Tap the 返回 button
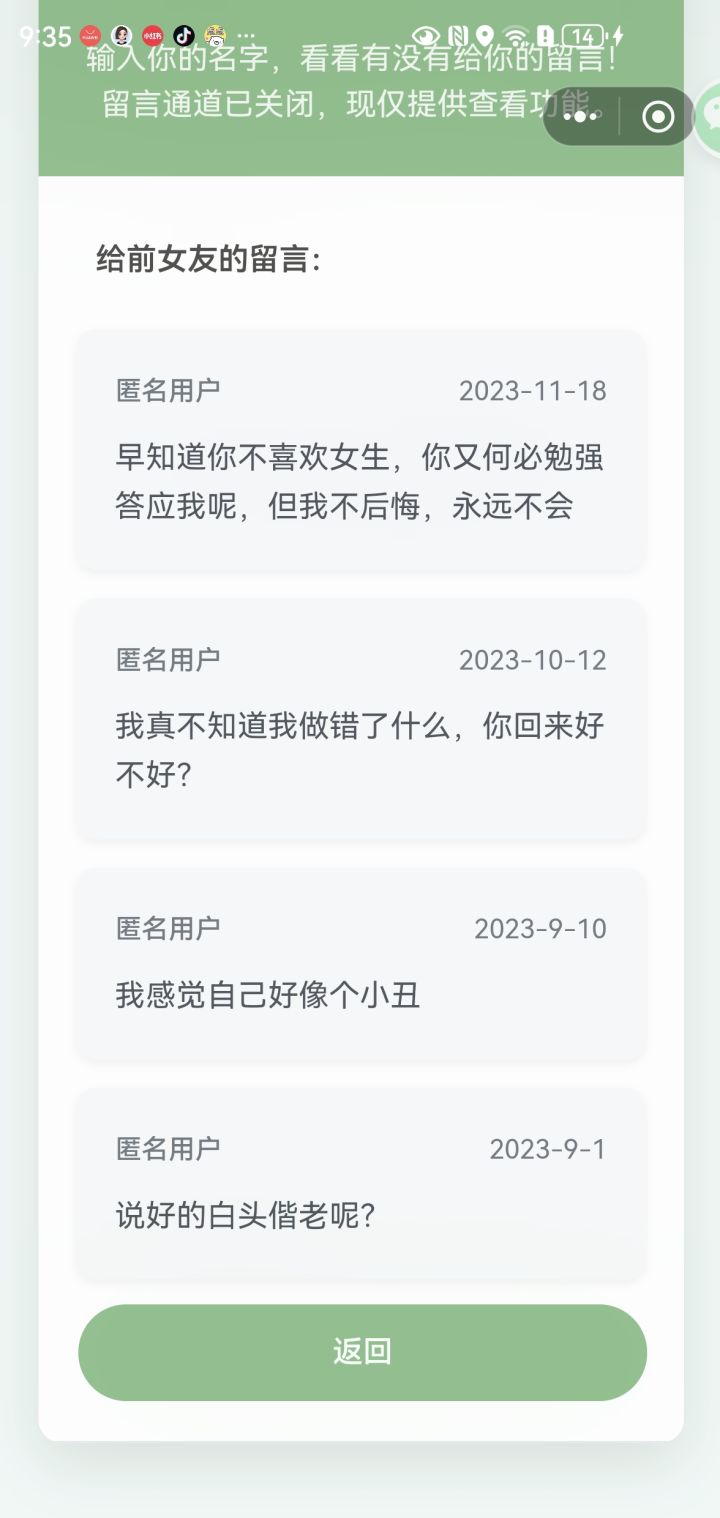 click(362, 1352)
